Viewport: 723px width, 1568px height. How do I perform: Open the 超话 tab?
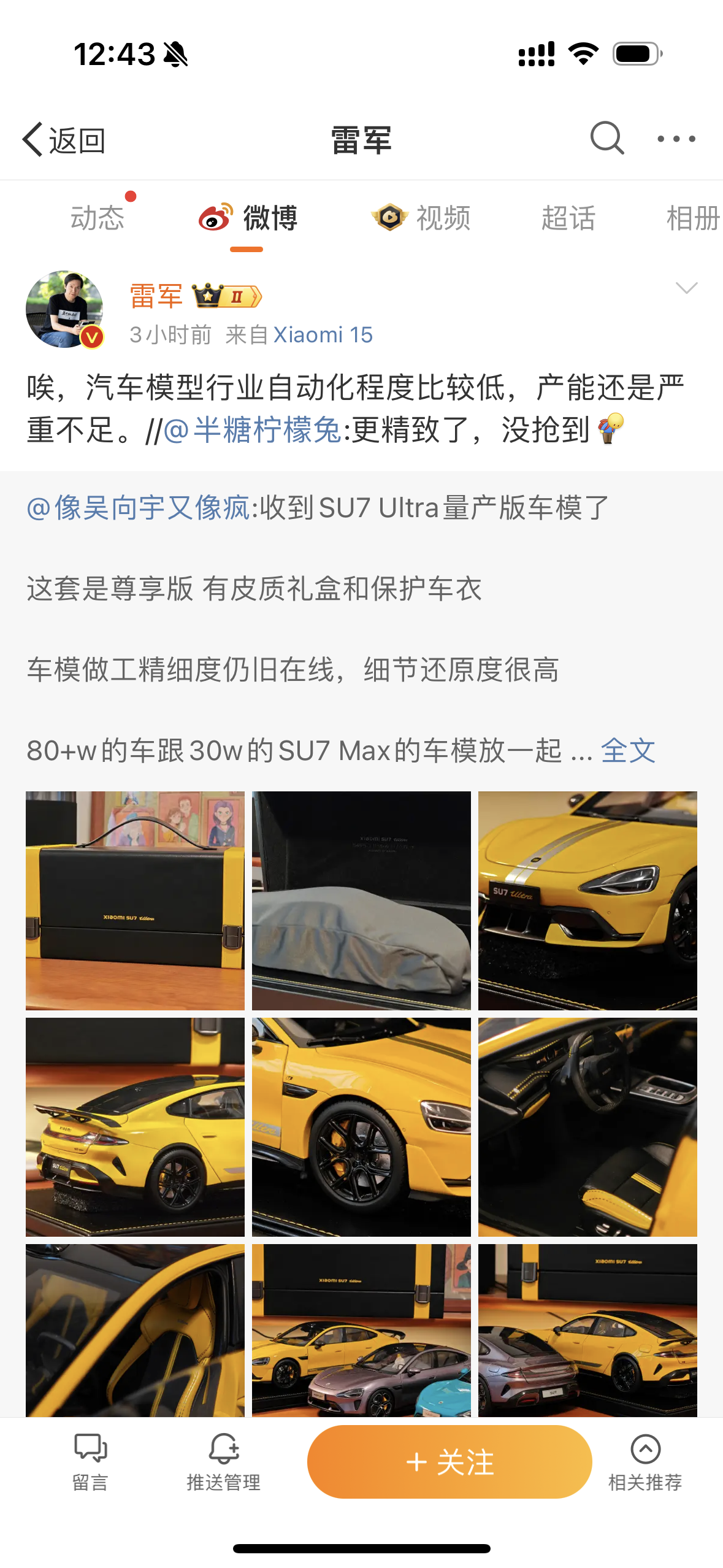pos(568,218)
